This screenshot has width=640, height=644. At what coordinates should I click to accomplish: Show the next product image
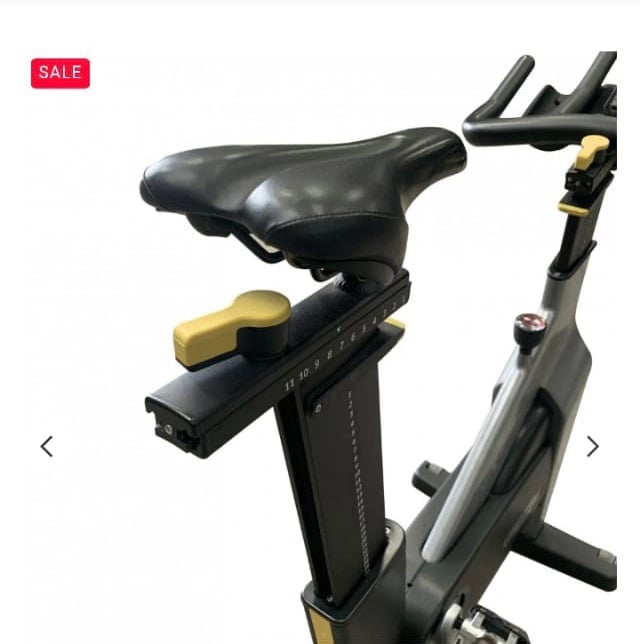[592, 447]
